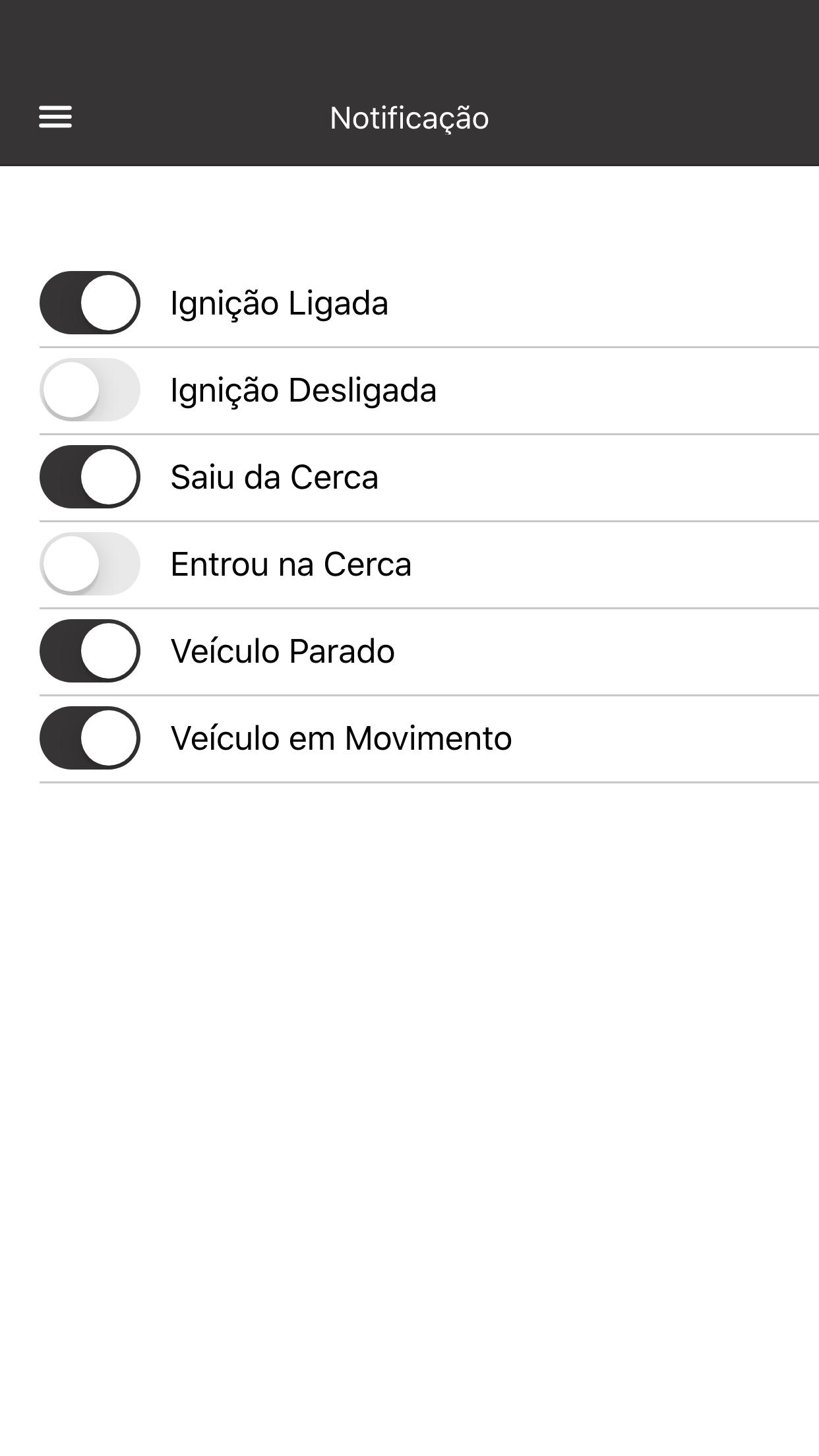Turn off Ignição Ligada notification
The image size is (819, 1456).
point(90,303)
